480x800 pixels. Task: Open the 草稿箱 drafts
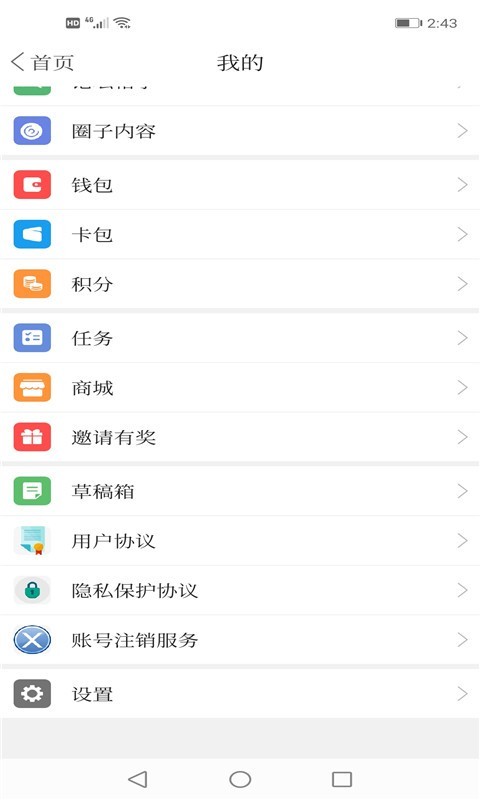(240, 491)
